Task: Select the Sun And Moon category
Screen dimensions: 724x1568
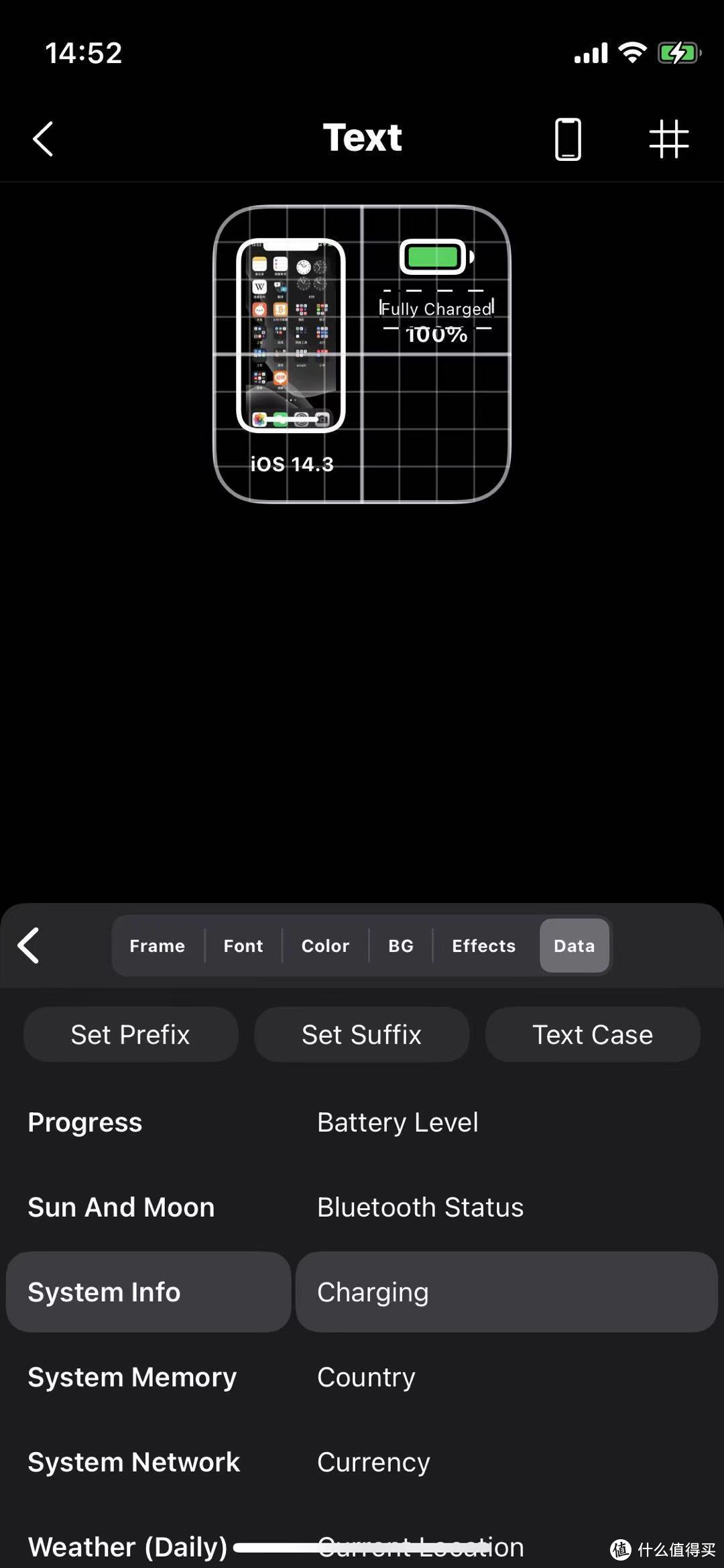Action: (121, 1207)
